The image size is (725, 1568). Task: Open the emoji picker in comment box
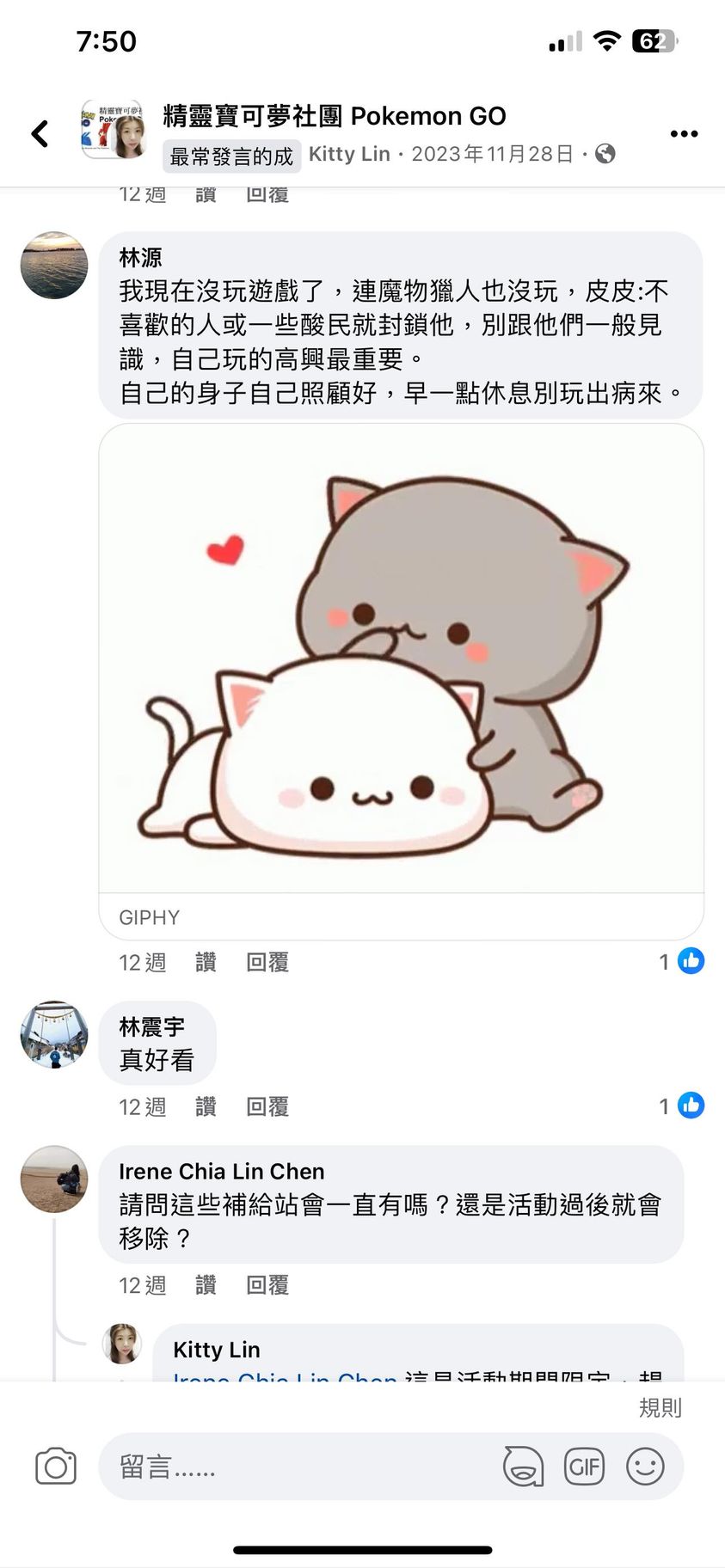tap(645, 1467)
